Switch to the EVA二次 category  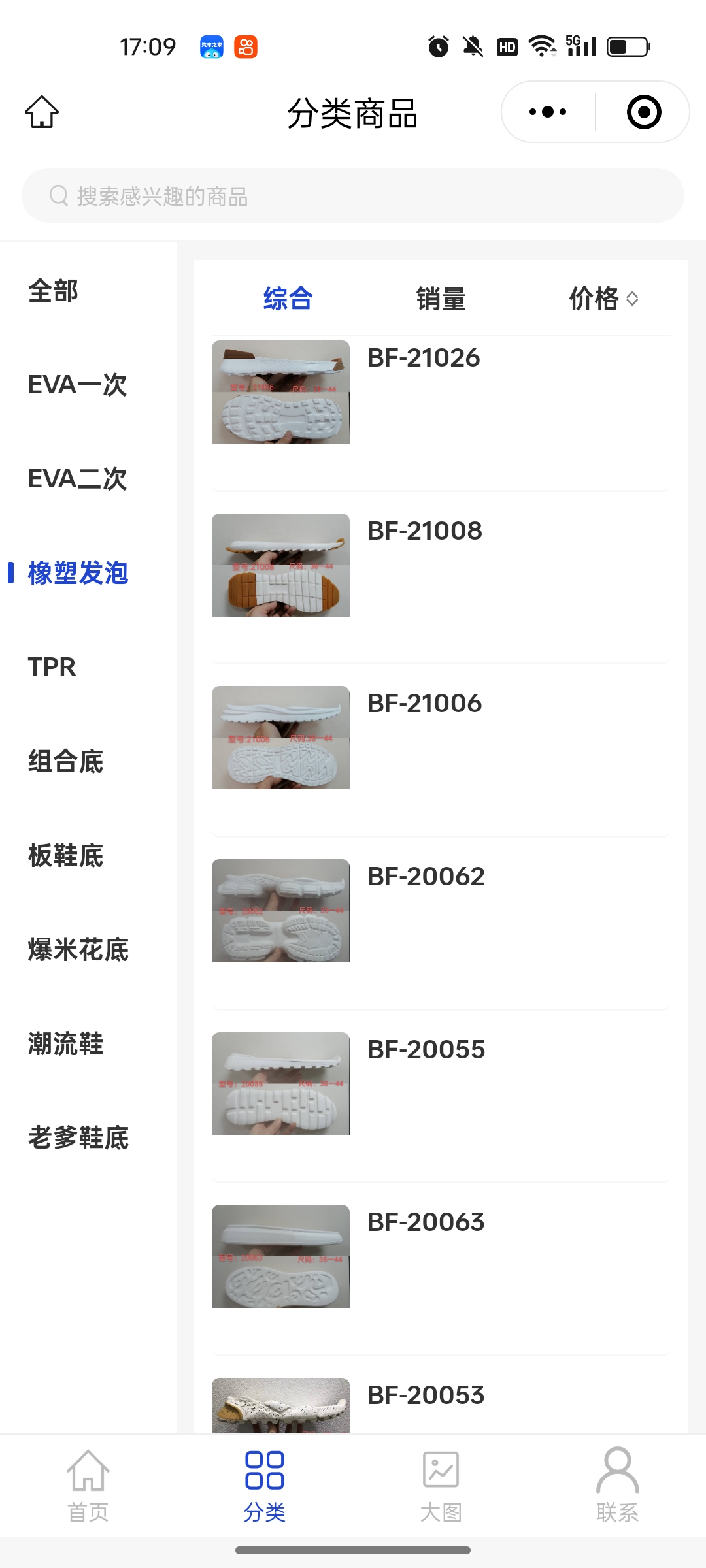(x=77, y=479)
